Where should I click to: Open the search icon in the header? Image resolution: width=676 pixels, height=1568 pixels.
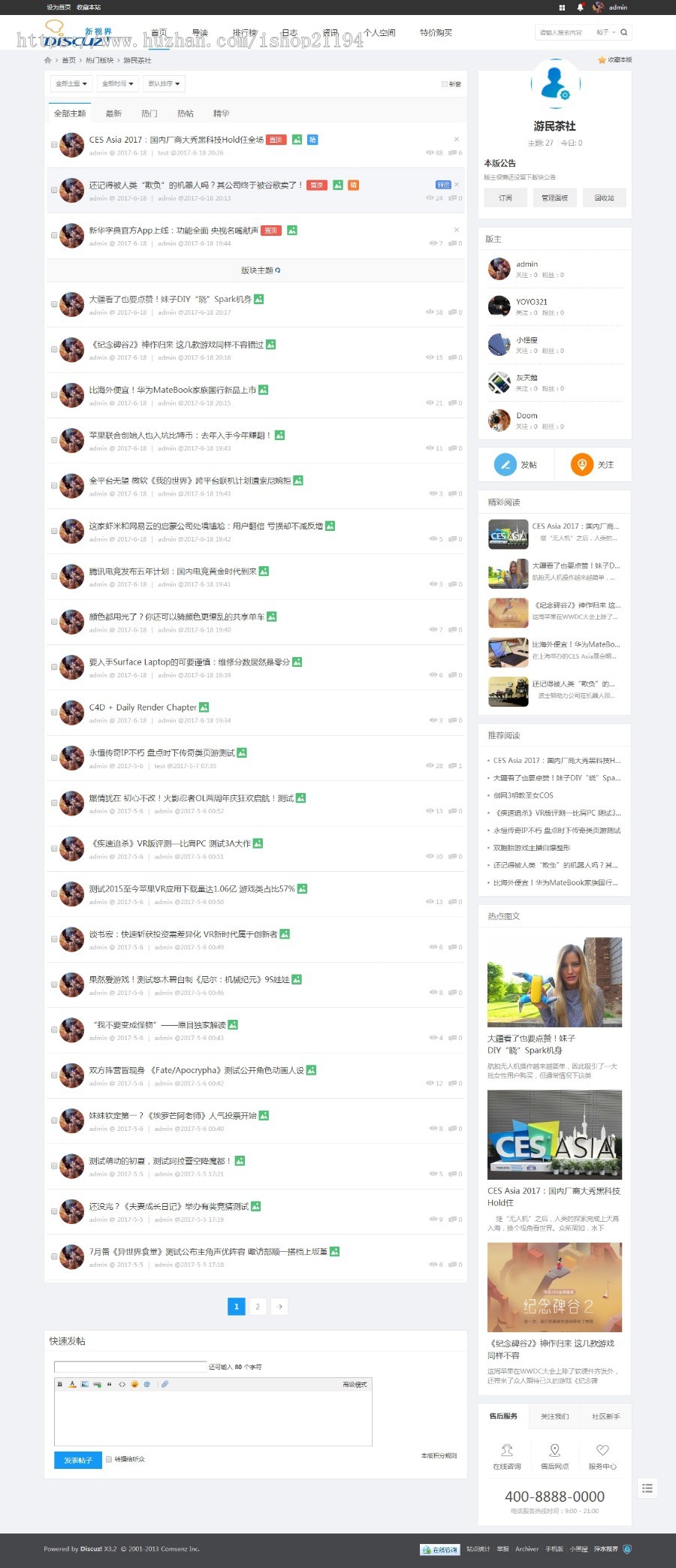click(x=623, y=32)
